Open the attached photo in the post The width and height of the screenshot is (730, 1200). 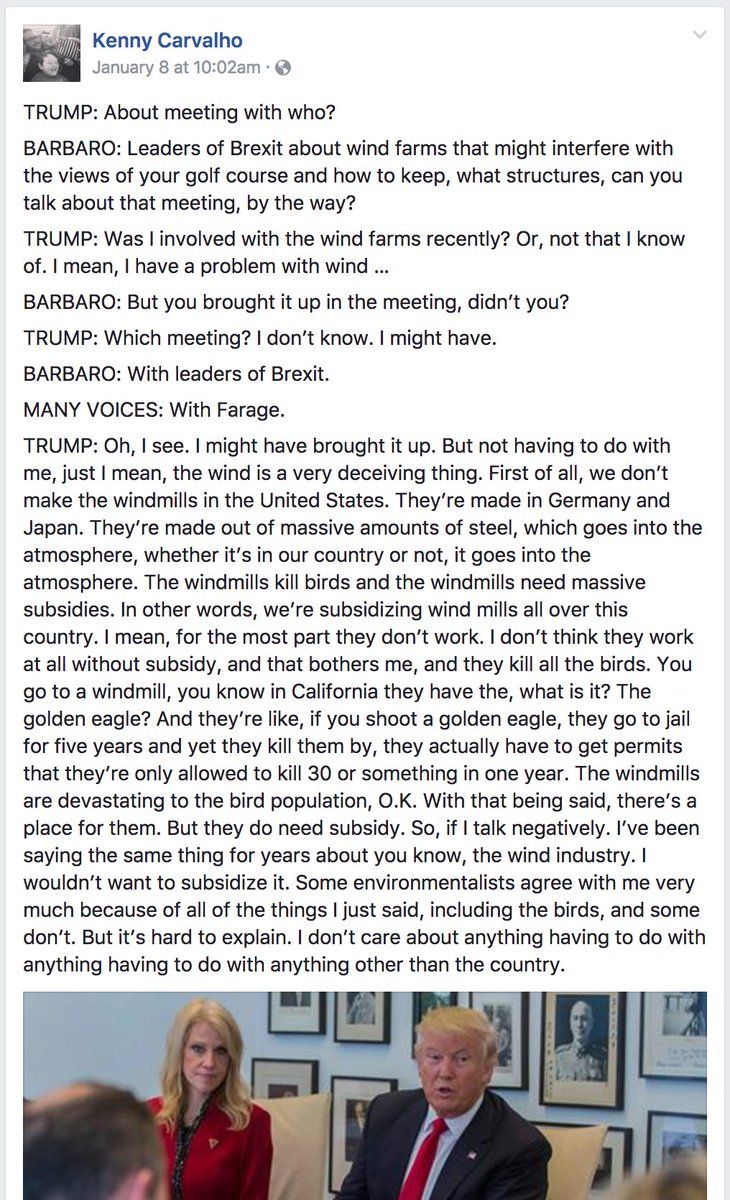pyautogui.click(x=365, y=1095)
